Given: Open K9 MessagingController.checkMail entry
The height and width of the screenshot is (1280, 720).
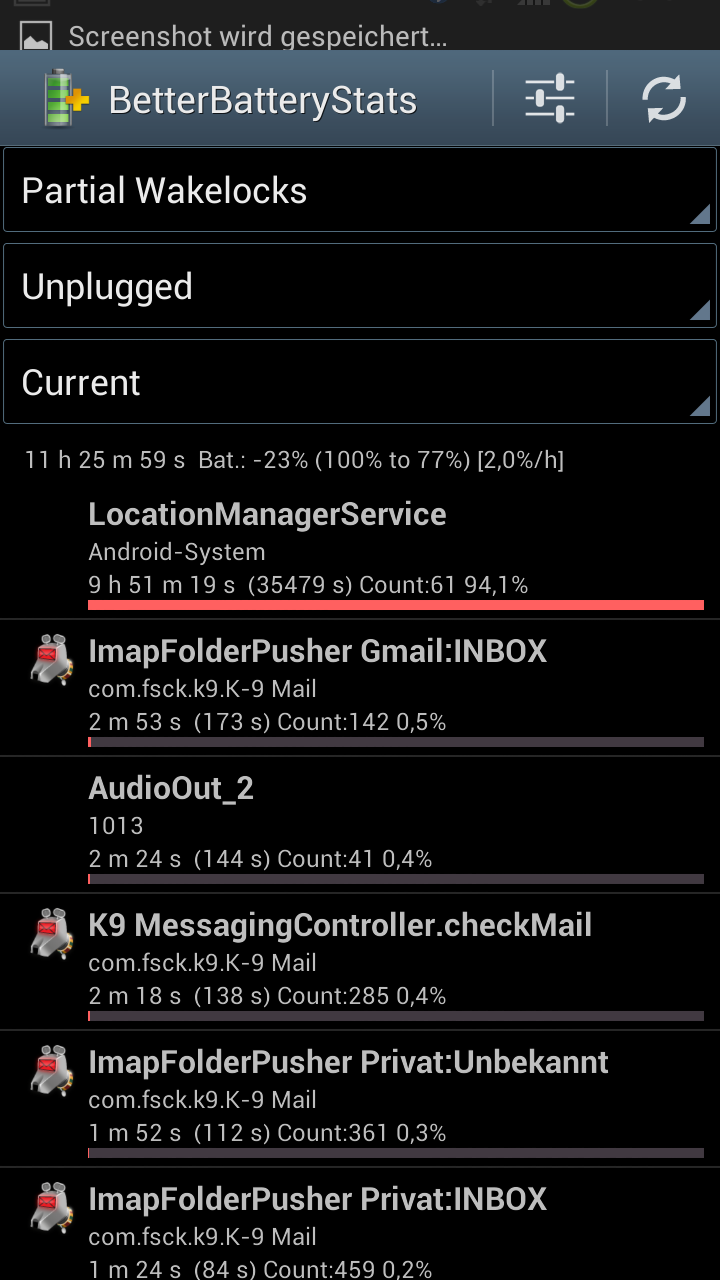Looking at the screenshot, I should click(360, 962).
